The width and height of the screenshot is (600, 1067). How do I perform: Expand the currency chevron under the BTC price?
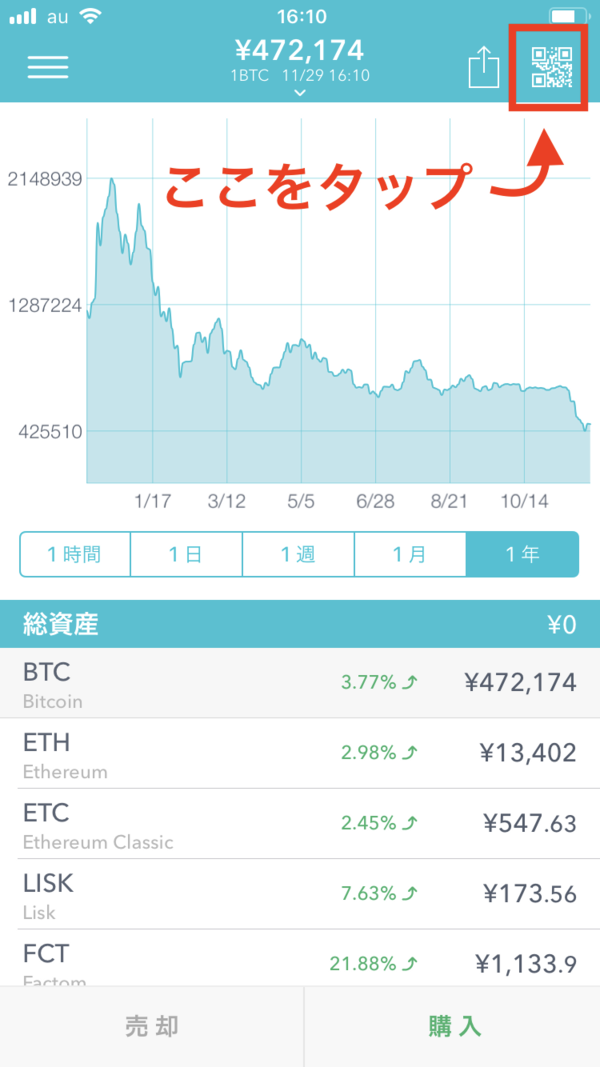[299, 93]
